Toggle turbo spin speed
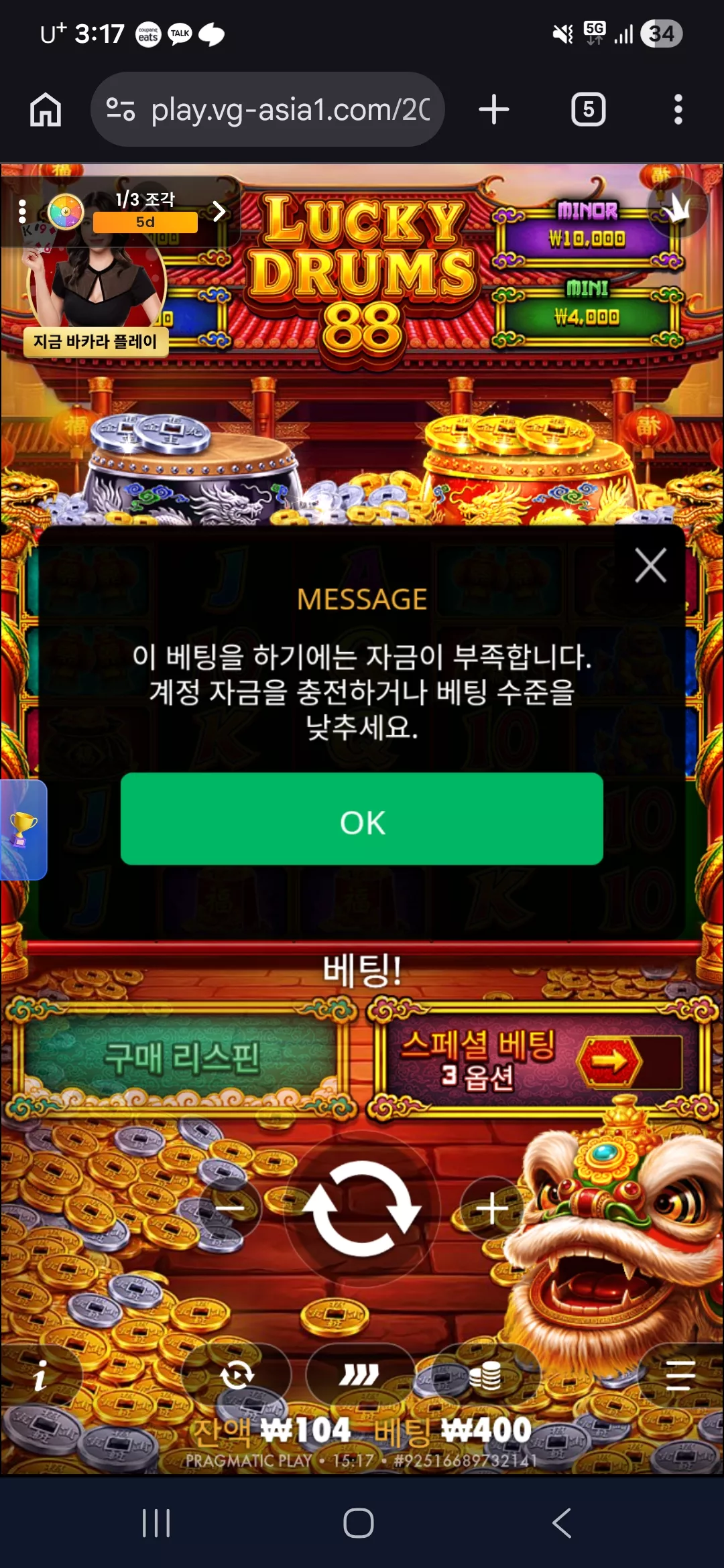The image size is (724, 1568). click(359, 1375)
